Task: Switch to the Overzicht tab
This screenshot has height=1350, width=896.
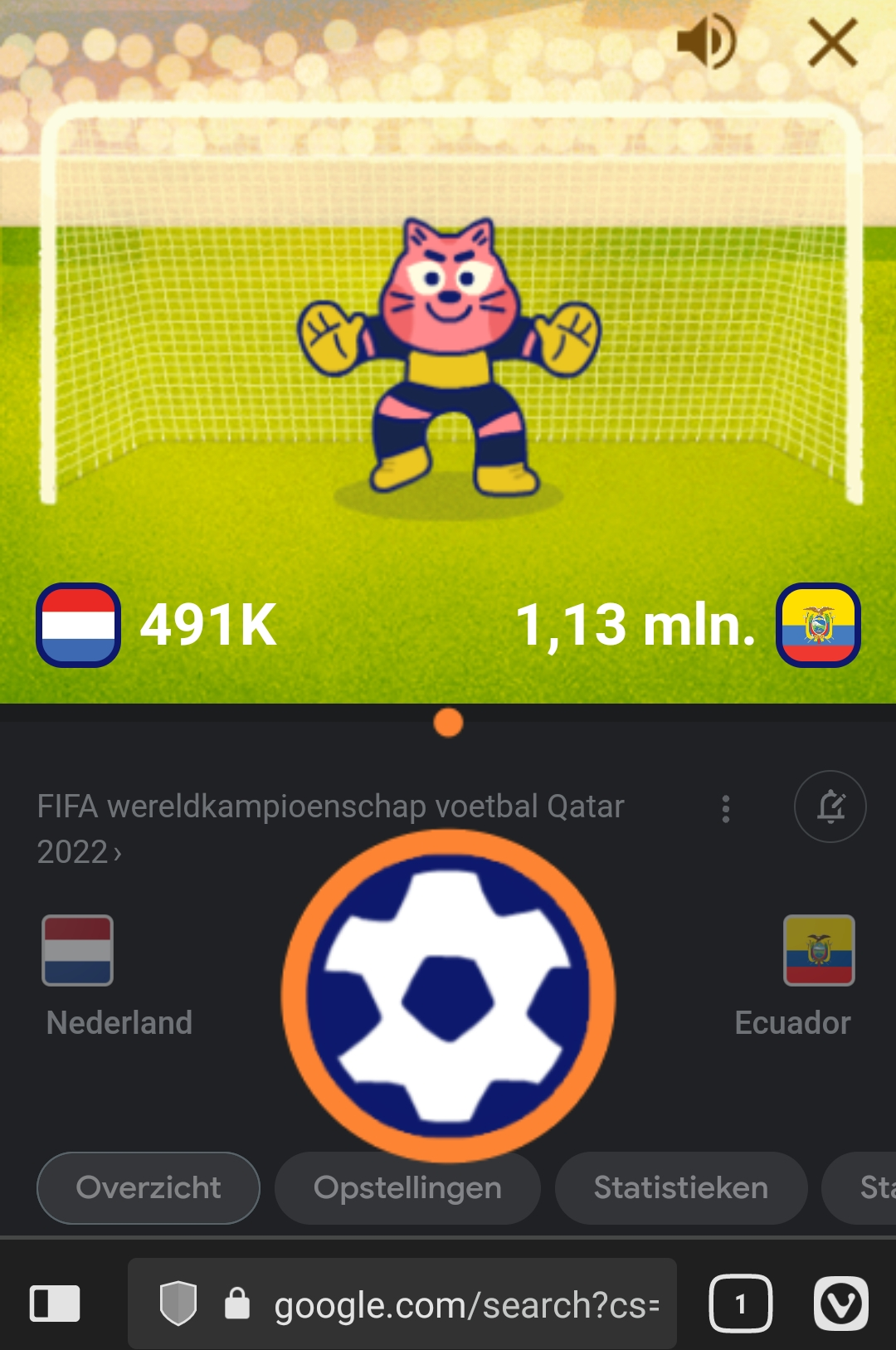Action: (x=149, y=1187)
